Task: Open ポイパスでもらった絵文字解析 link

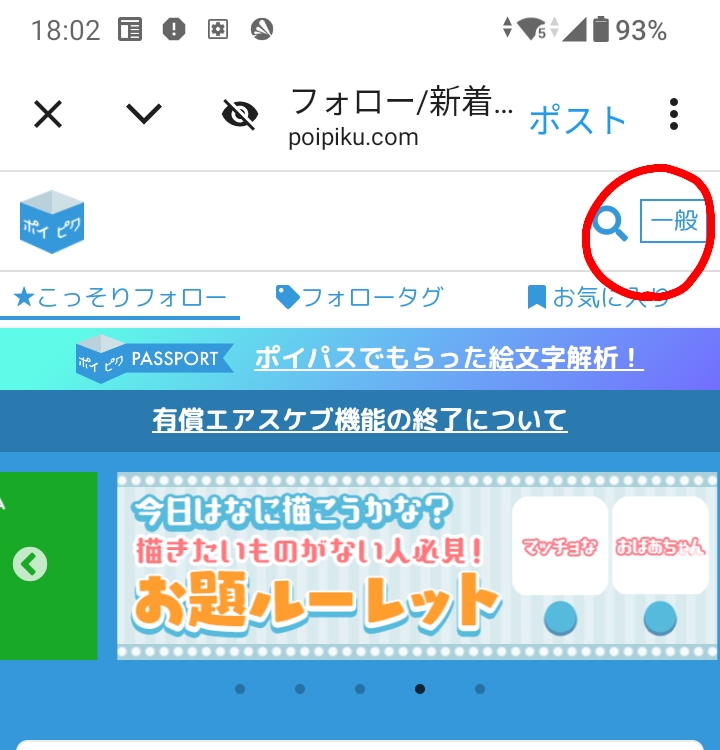Action: [x=448, y=358]
